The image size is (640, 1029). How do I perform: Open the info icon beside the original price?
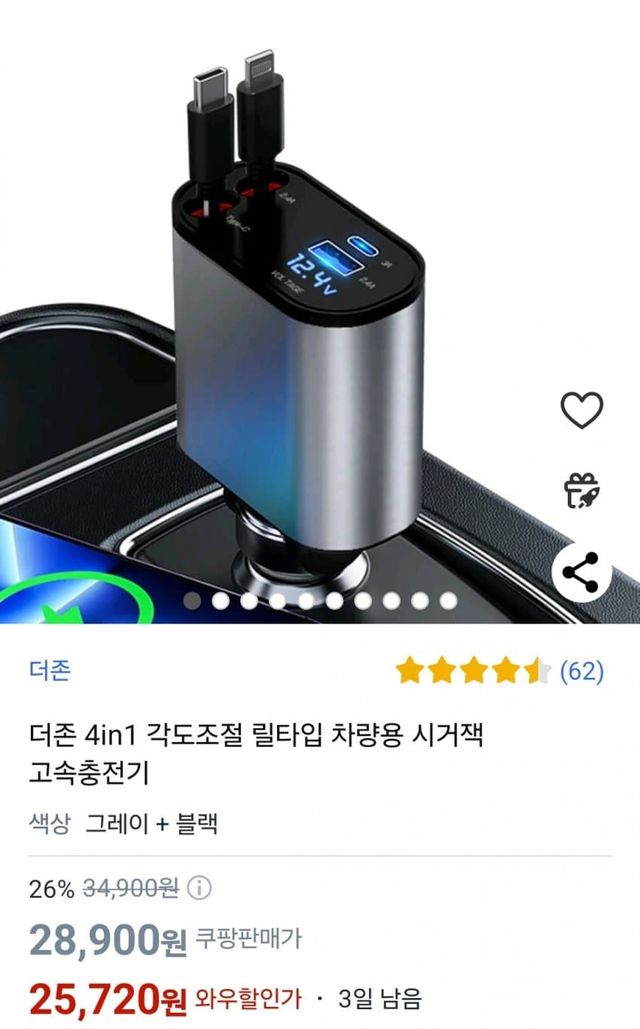point(200,888)
